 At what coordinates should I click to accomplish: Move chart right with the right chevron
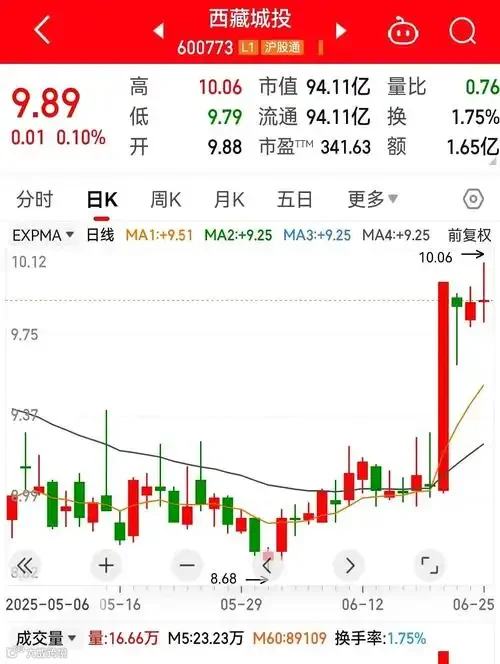click(349, 565)
